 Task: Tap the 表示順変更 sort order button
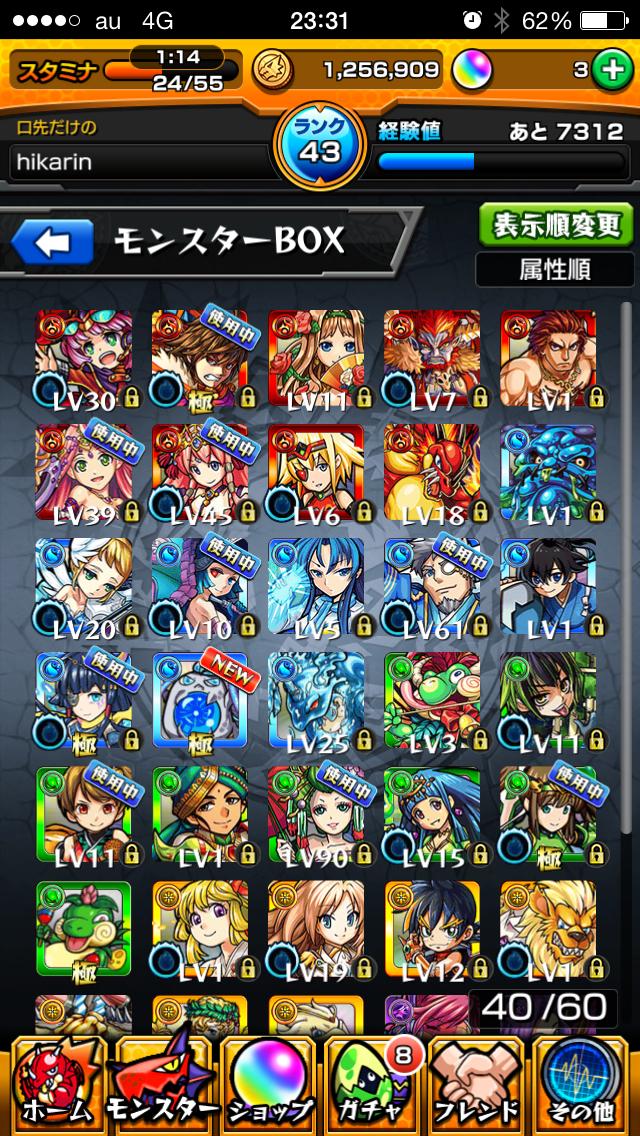[555, 225]
